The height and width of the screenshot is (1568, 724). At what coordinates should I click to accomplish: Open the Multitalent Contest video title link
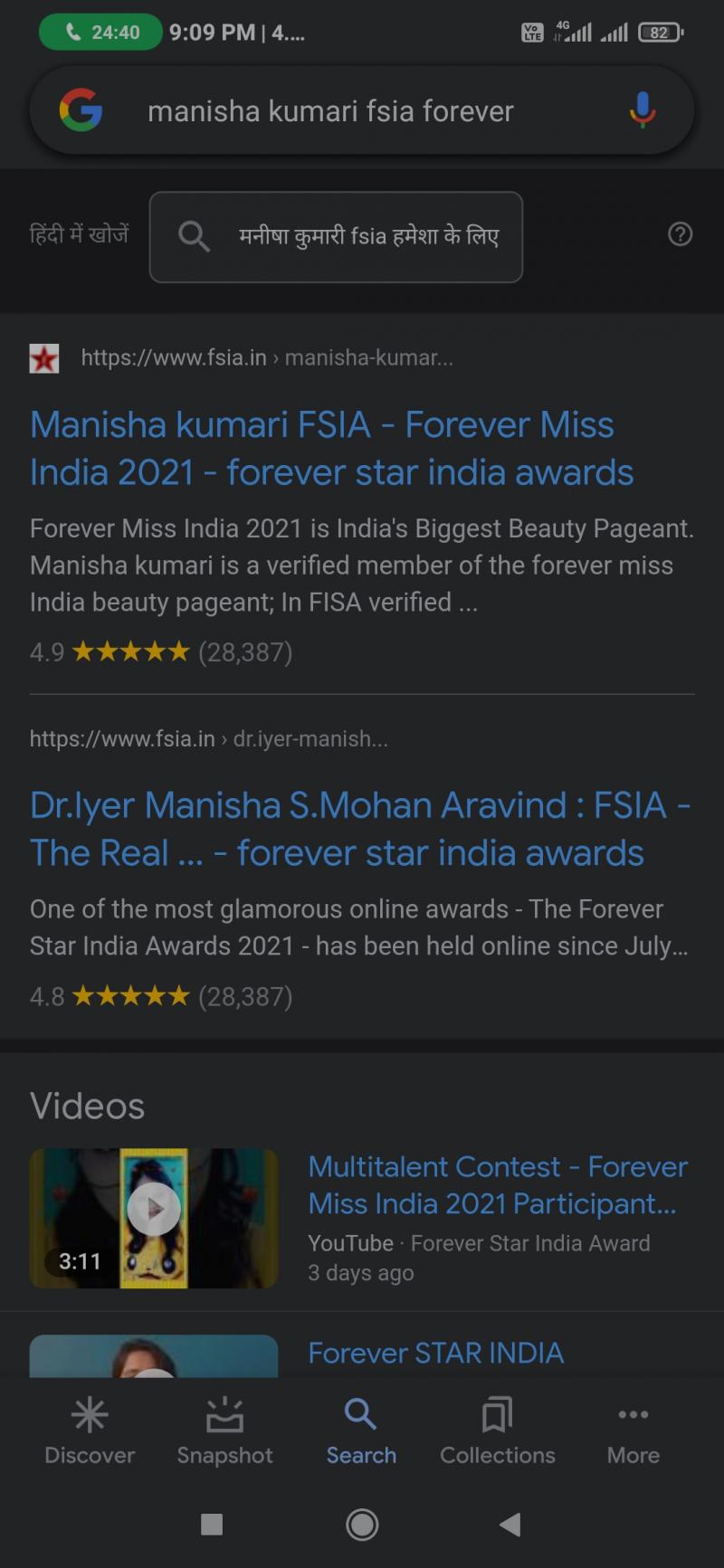point(498,1185)
